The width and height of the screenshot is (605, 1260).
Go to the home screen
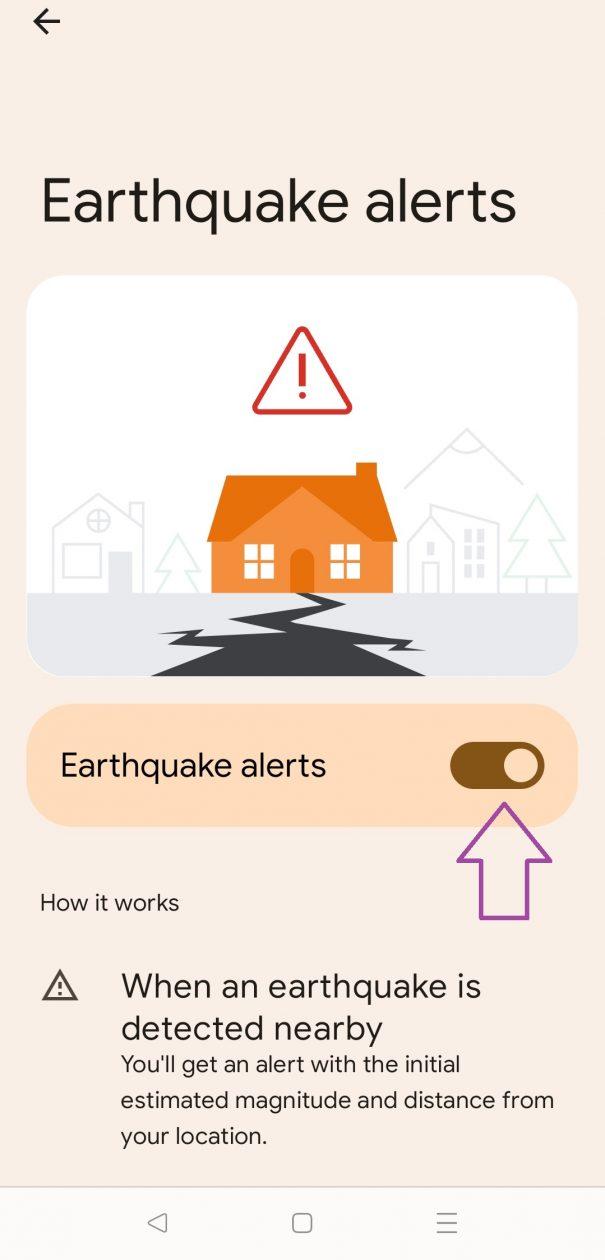click(x=302, y=1222)
